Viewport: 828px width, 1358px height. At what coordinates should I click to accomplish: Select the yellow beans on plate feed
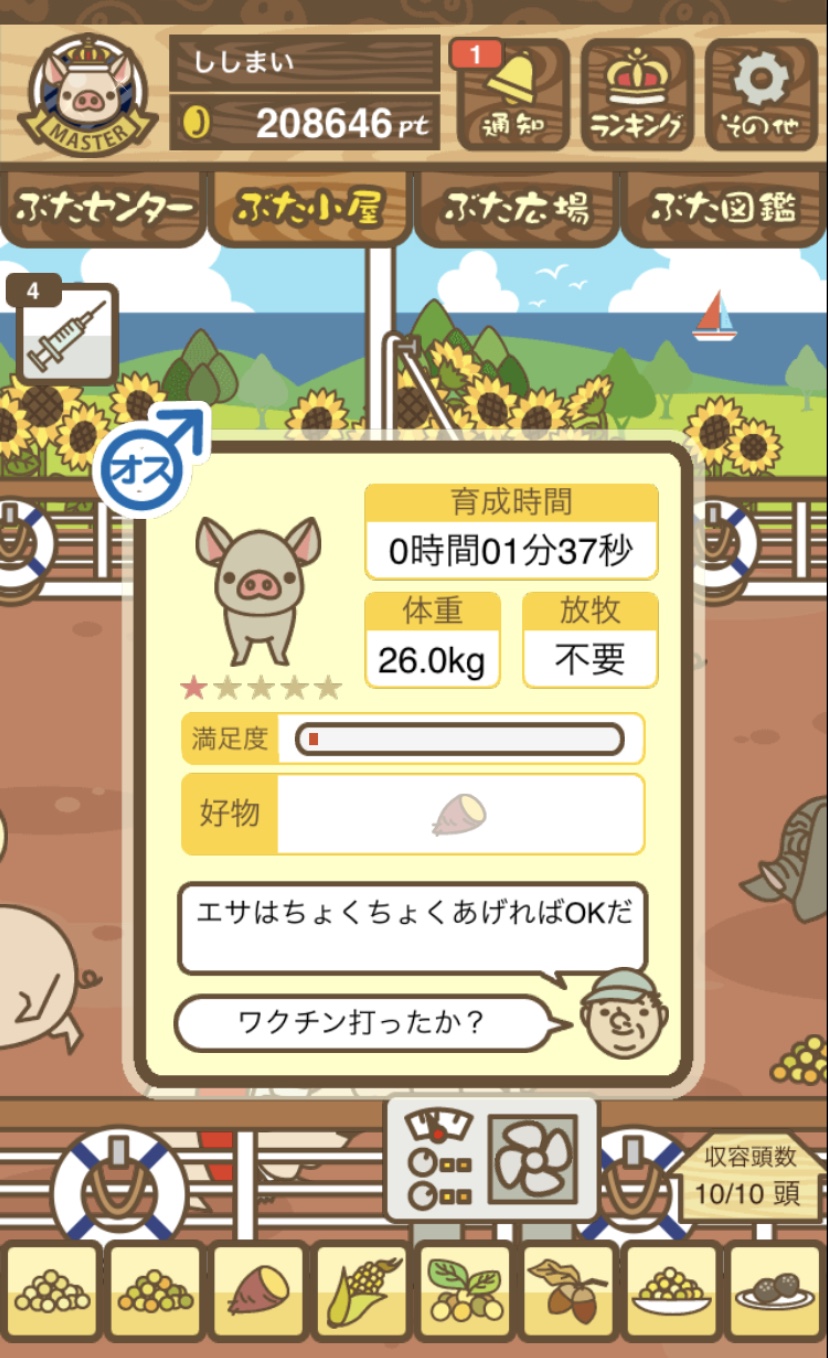(x=670, y=1290)
